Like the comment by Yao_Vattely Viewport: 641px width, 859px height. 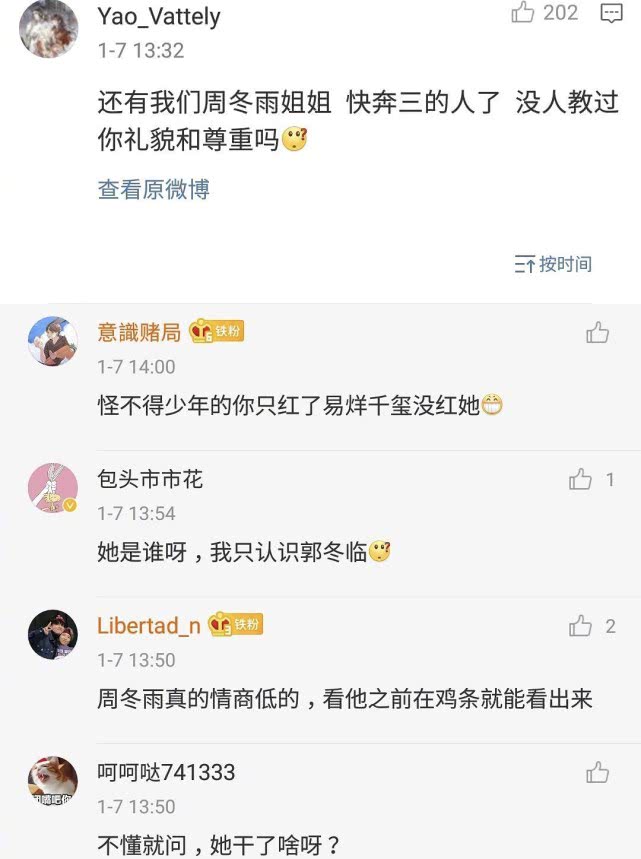click(x=523, y=13)
